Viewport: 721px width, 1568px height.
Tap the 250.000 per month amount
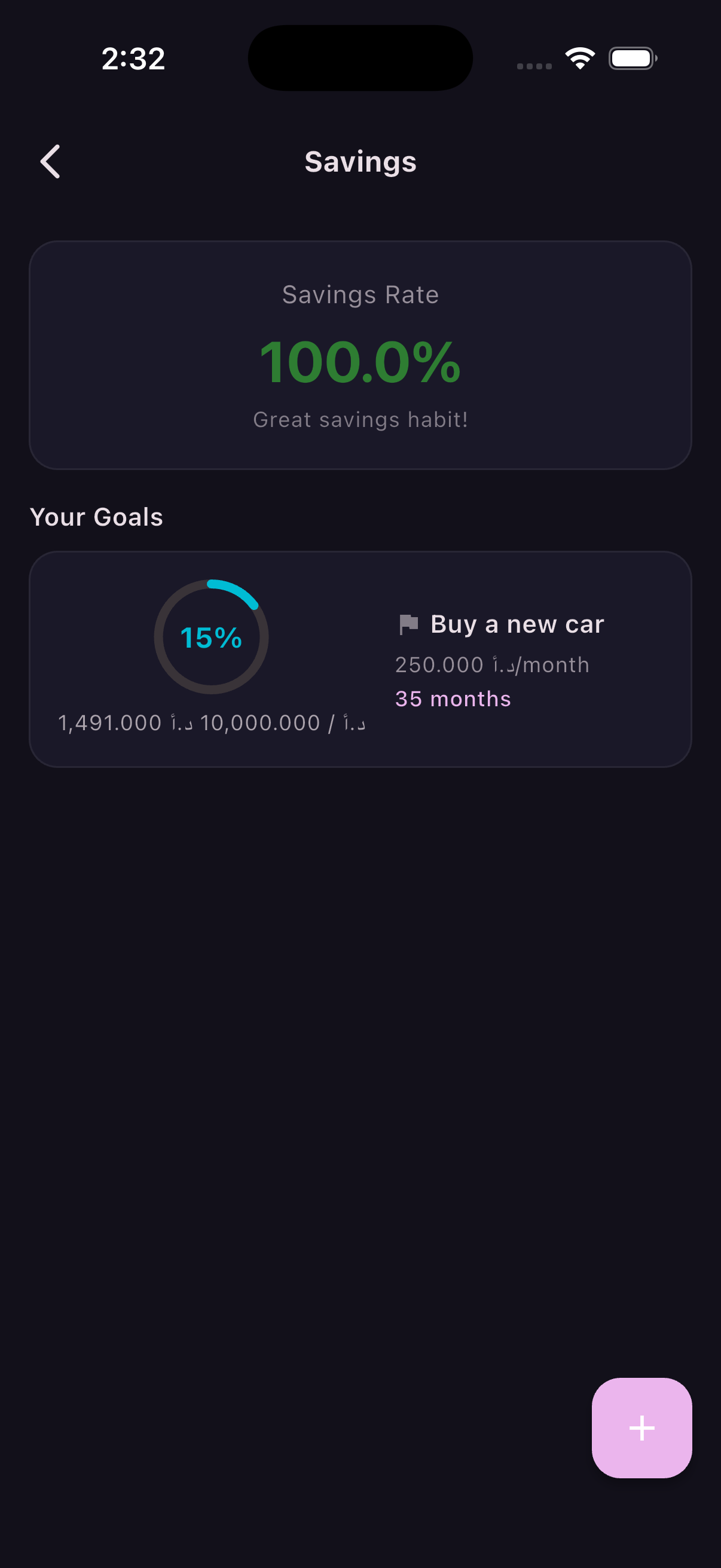491,665
